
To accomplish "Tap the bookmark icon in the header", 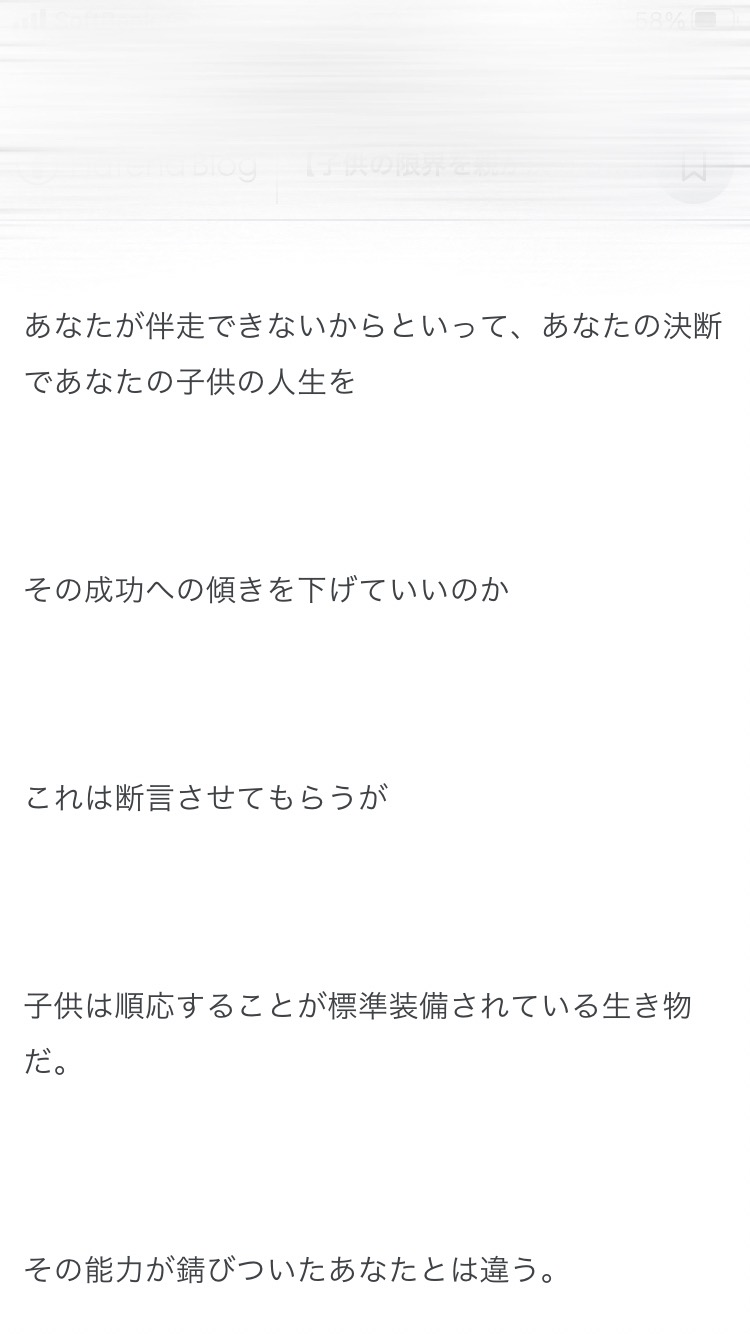I will coord(693,166).
